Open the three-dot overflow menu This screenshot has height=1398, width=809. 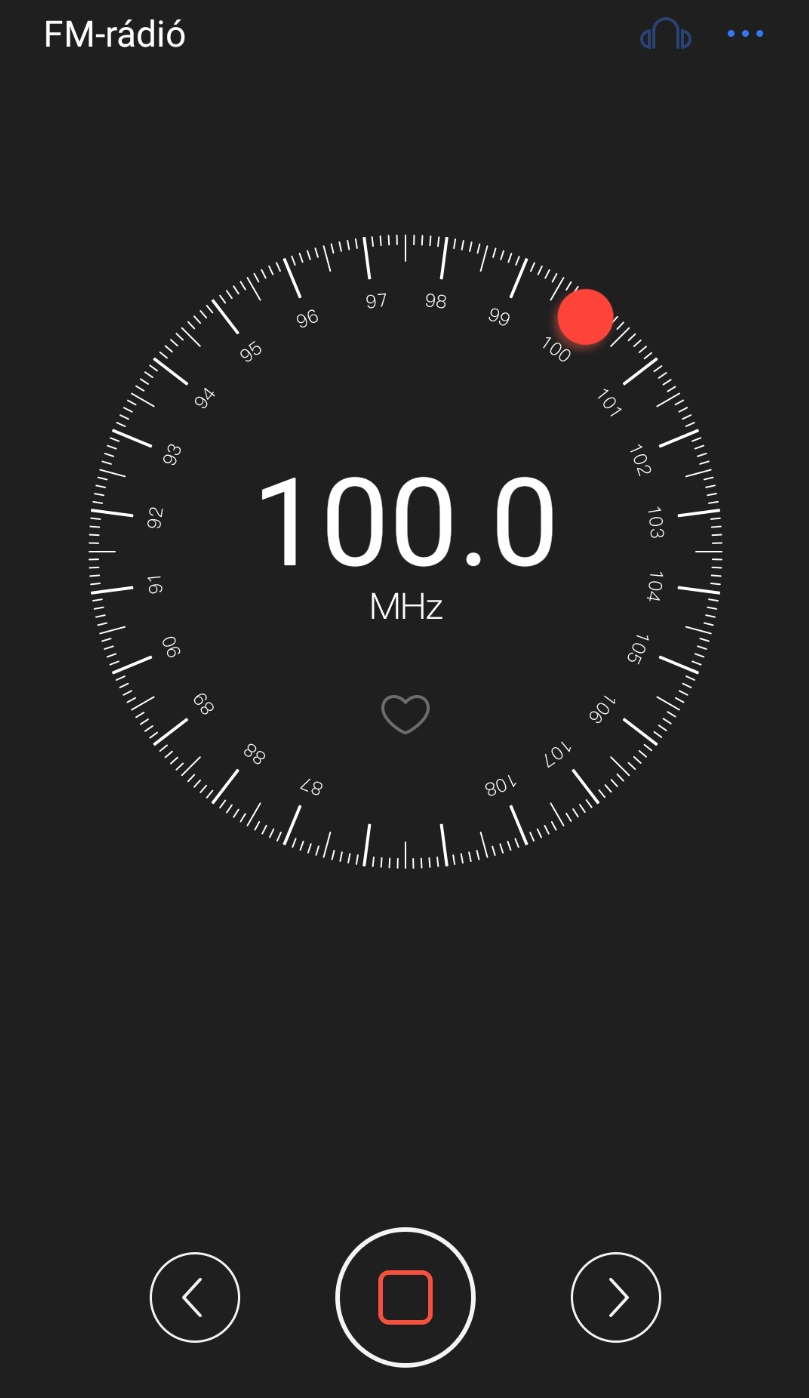click(x=745, y=35)
